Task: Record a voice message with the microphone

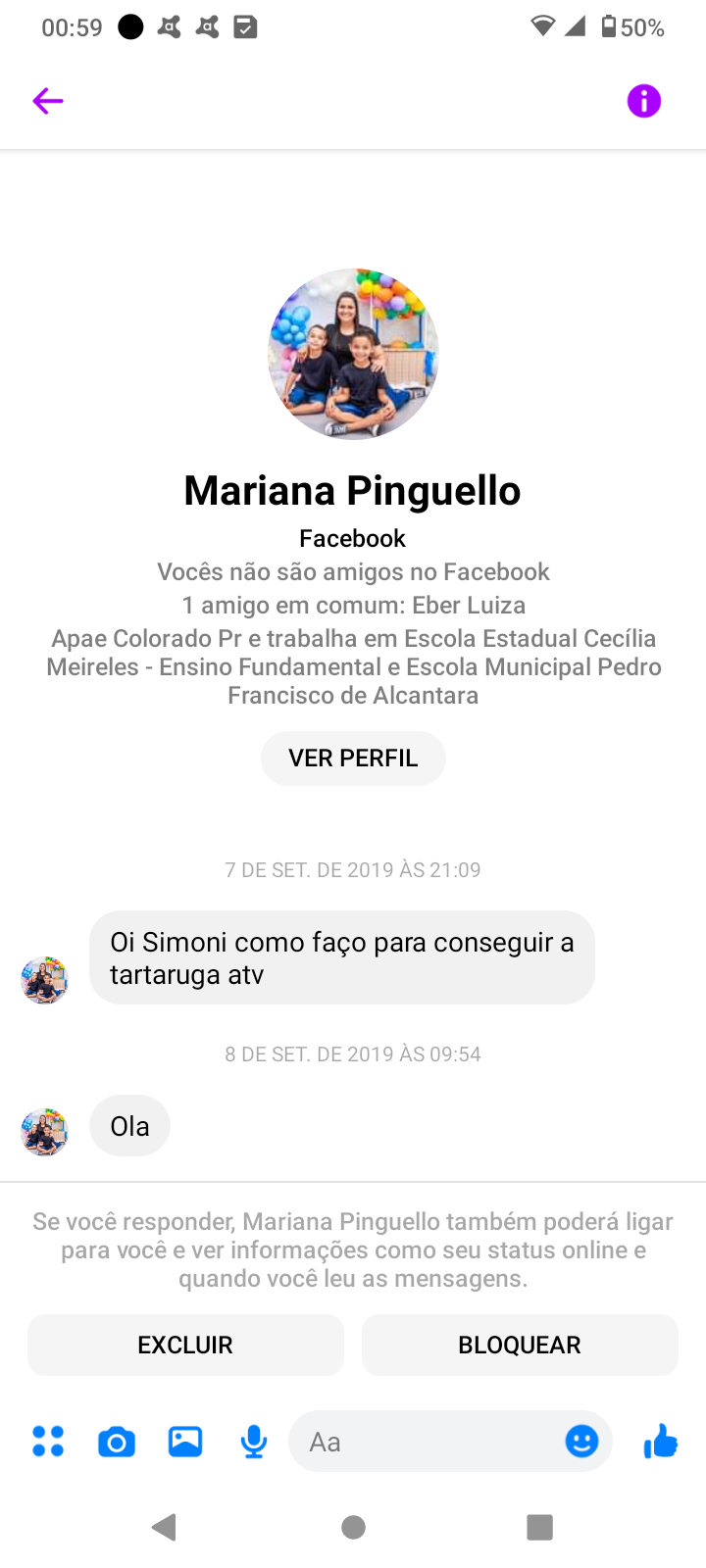Action: [254, 1442]
